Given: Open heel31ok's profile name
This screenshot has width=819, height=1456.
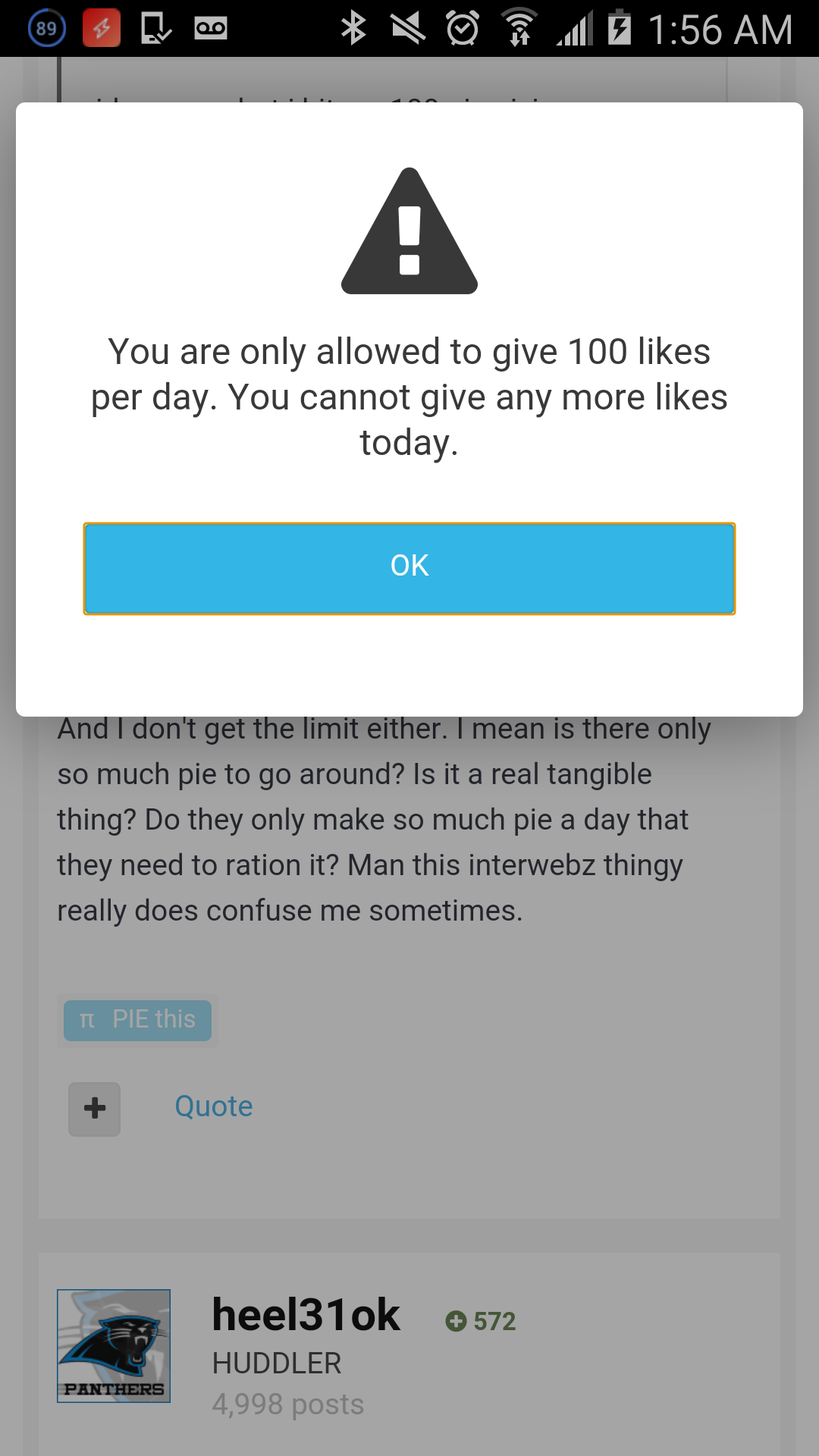Looking at the screenshot, I should point(306,1315).
